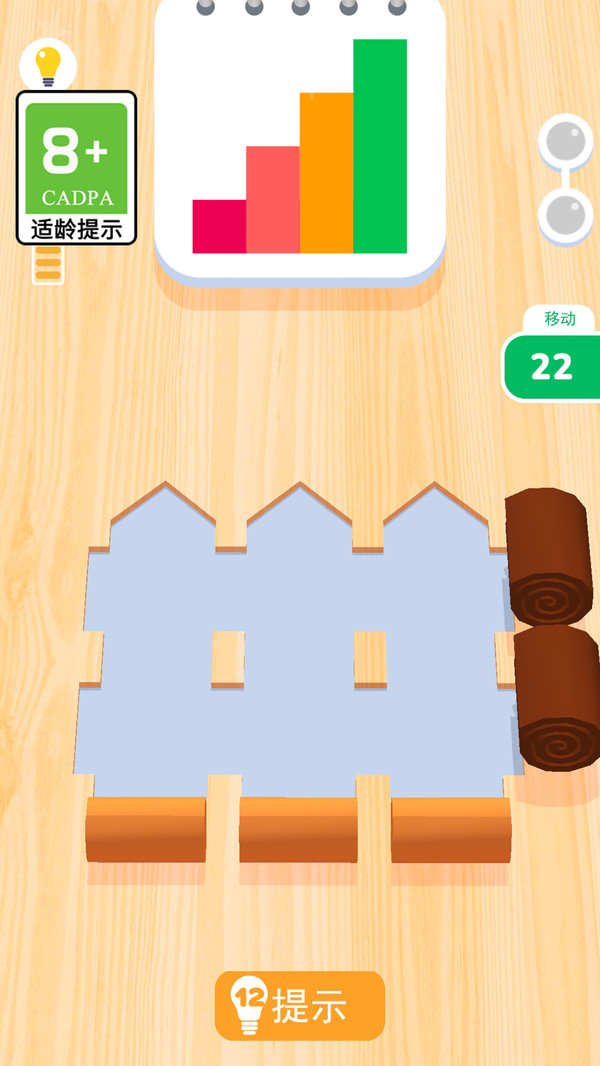Viewport: 600px width, 1066px height.
Task: Roll the upper brown roller beside the fence
Action: pyautogui.click(x=548, y=555)
